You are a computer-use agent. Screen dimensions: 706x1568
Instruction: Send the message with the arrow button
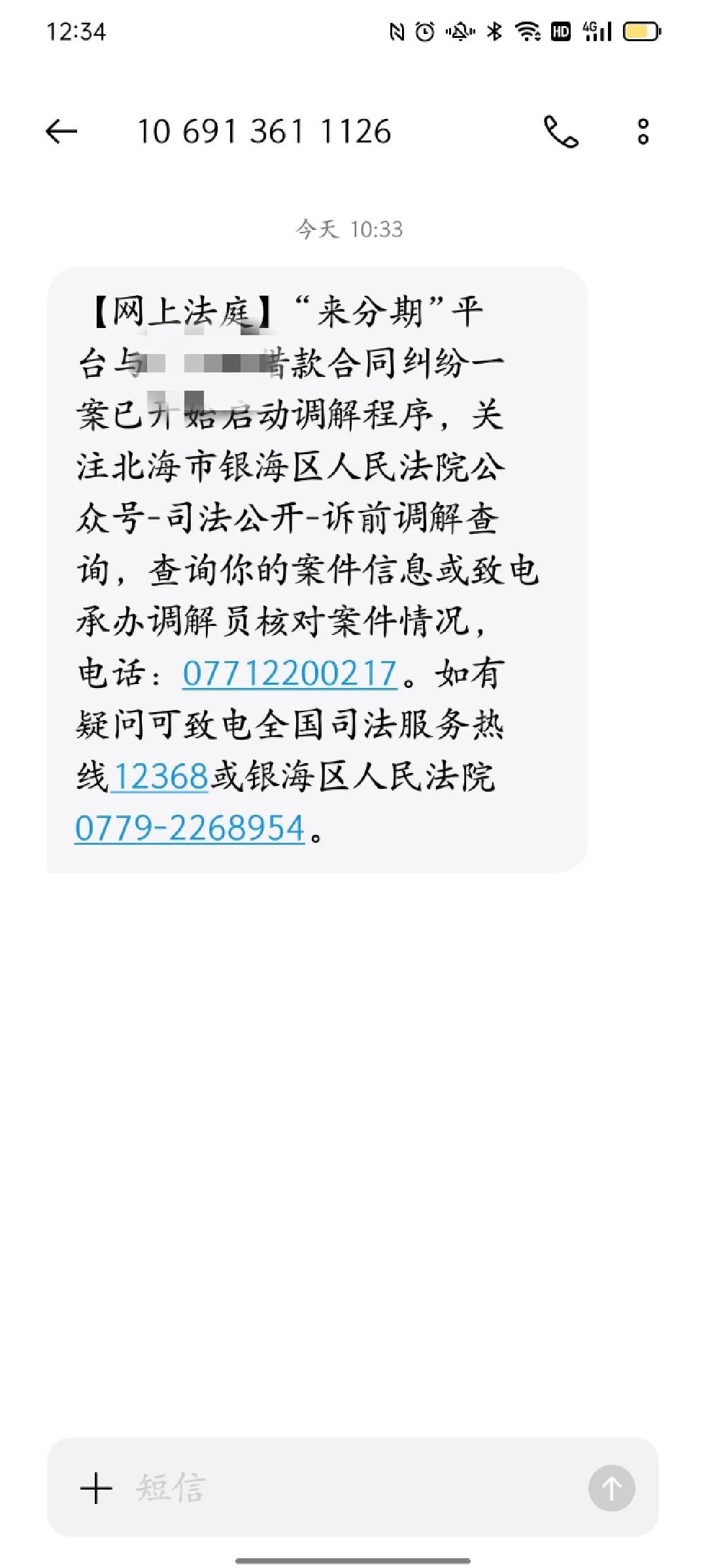tap(611, 1488)
